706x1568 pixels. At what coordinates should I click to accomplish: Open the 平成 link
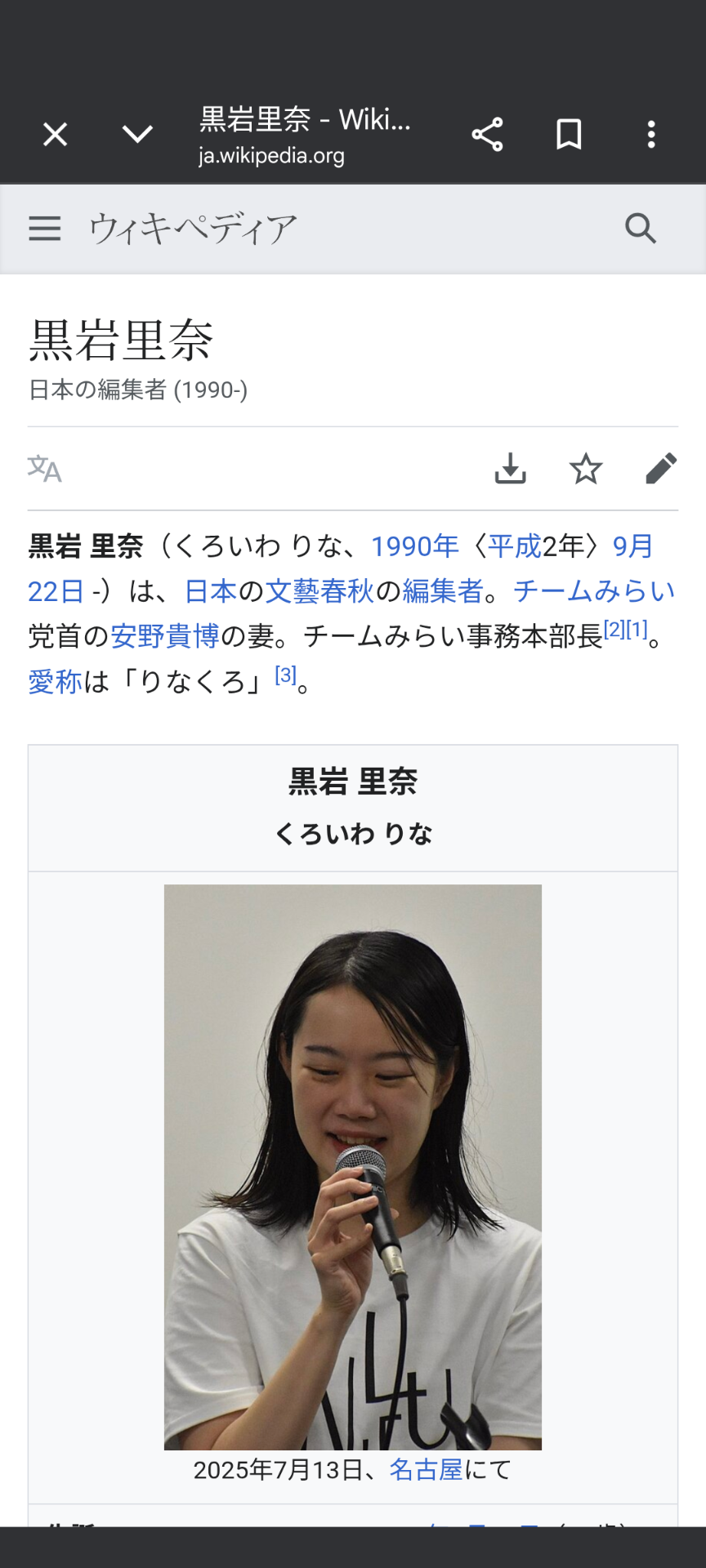(515, 546)
